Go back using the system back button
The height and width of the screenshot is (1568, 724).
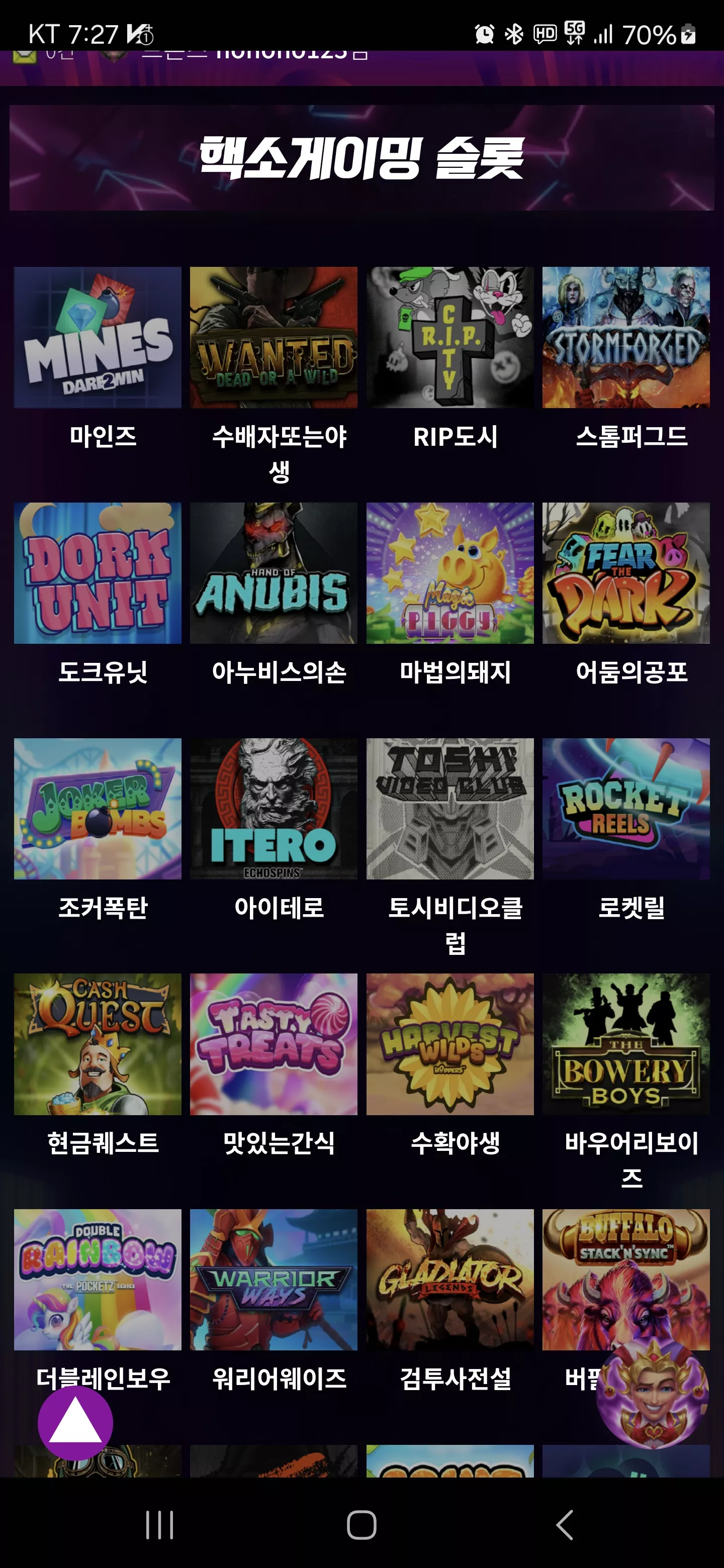565,1525
